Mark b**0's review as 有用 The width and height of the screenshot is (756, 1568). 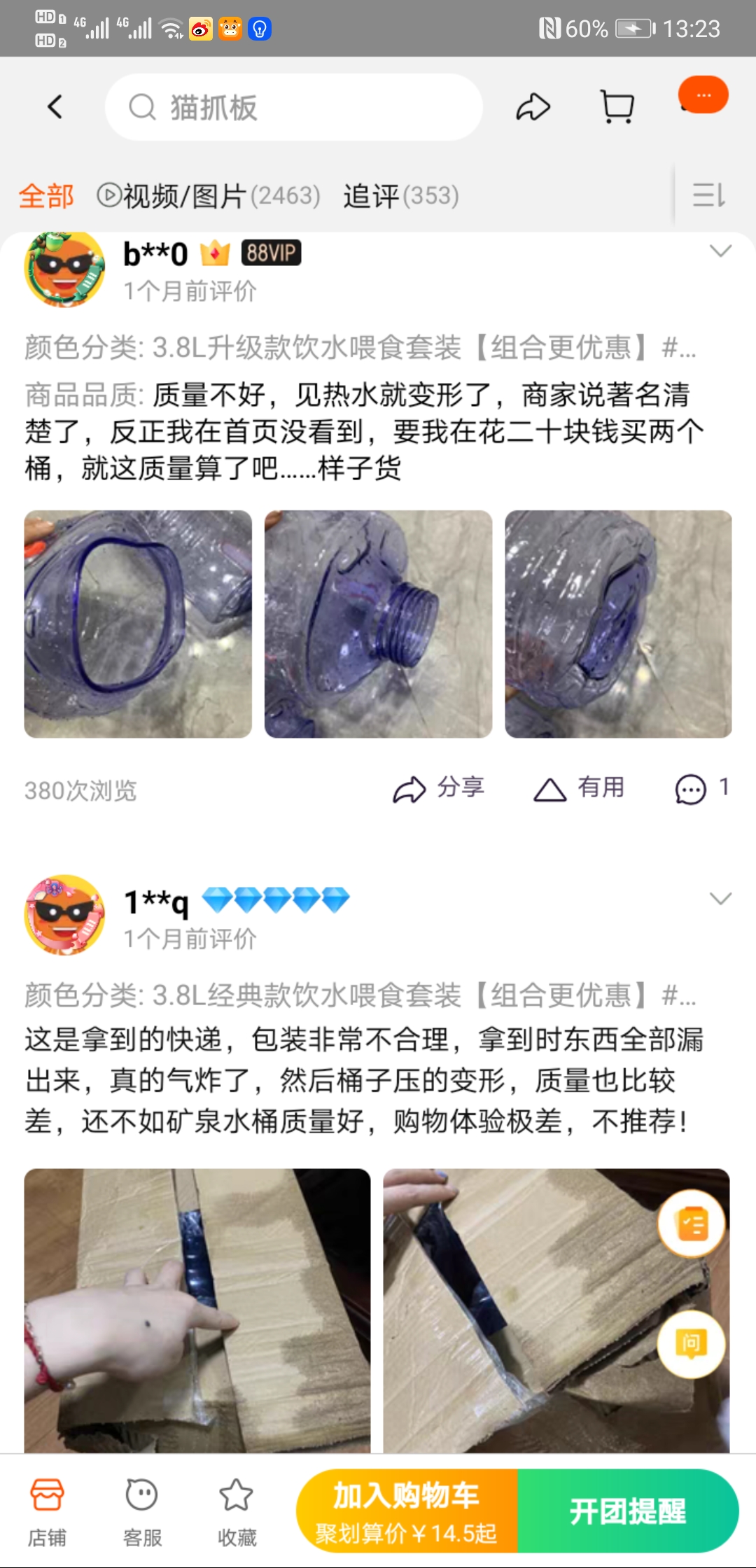[x=579, y=789]
